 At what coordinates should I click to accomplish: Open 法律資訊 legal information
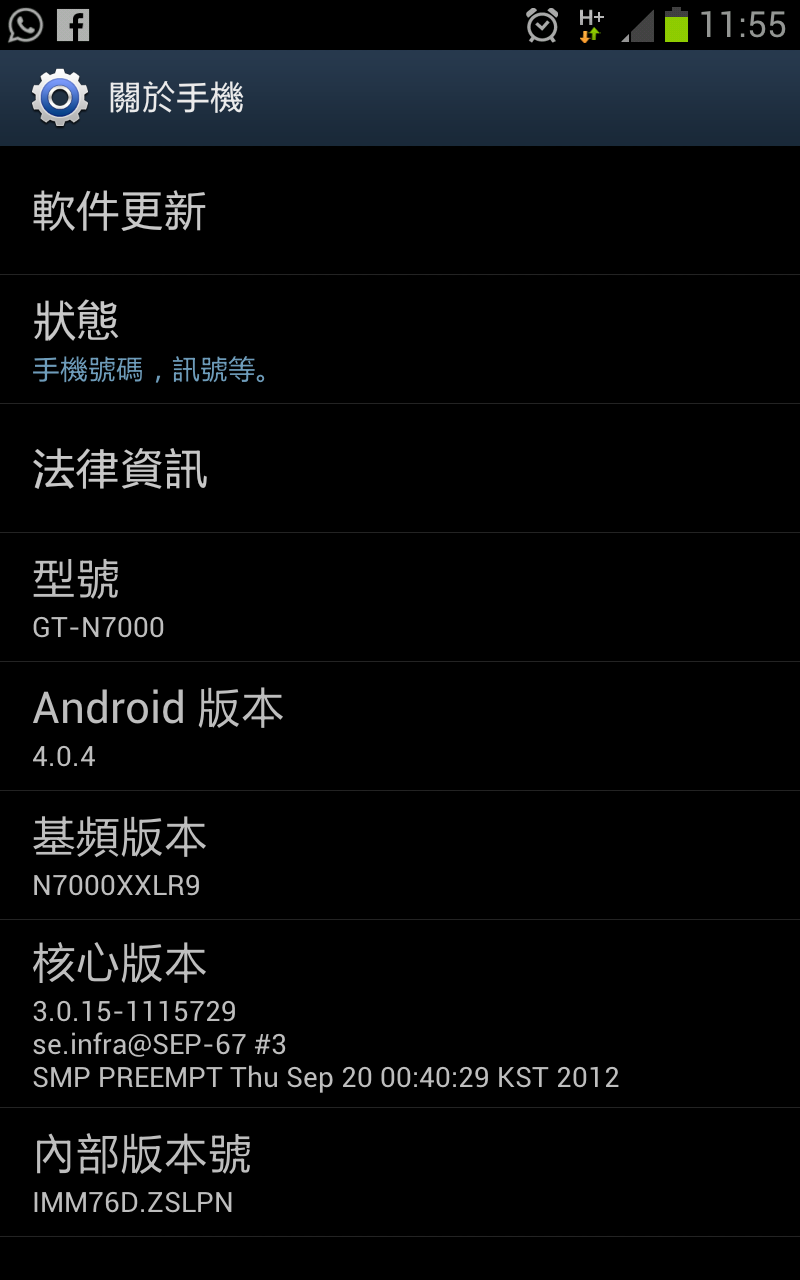pos(400,469)
